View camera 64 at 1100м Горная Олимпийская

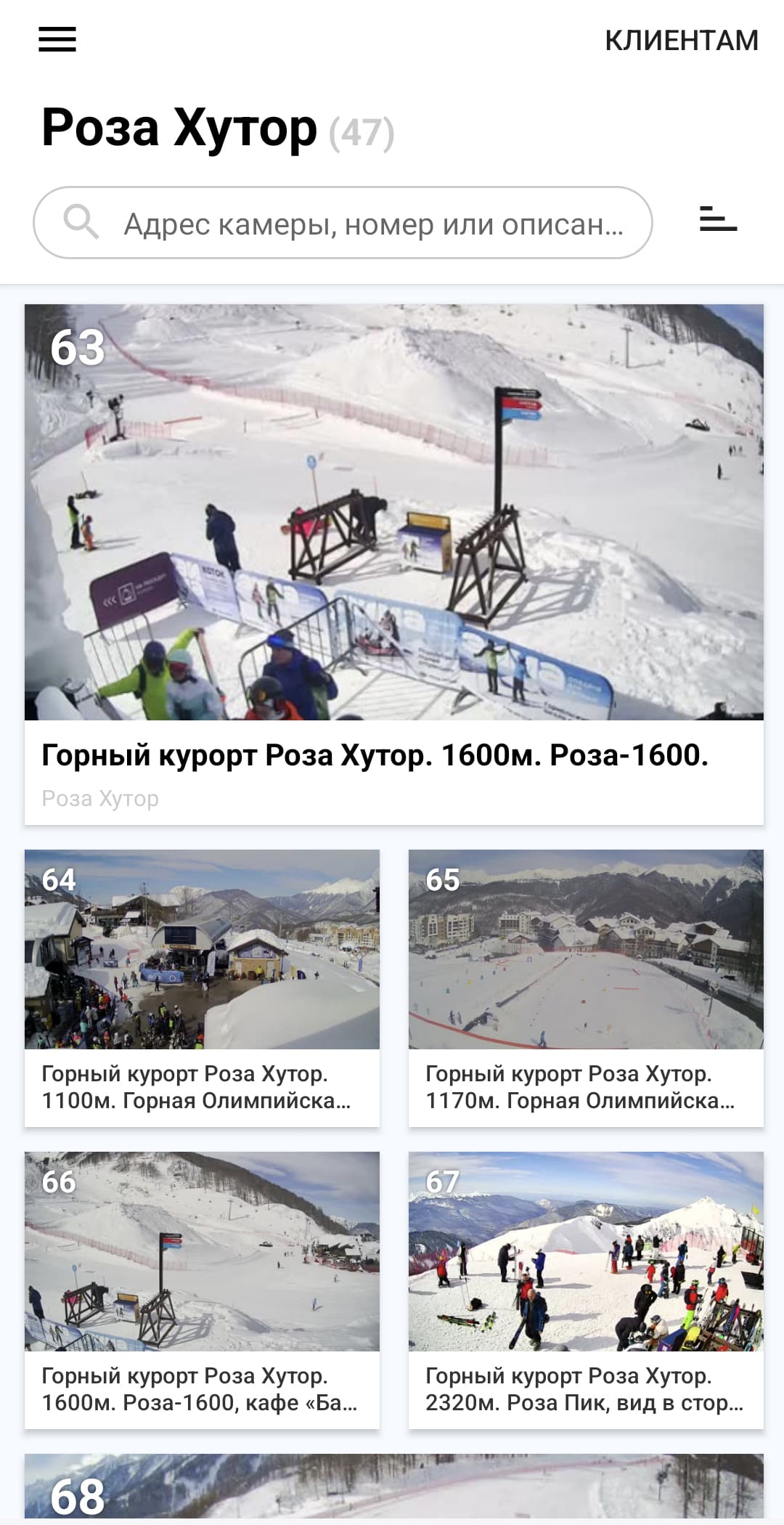tap(202, 988)
